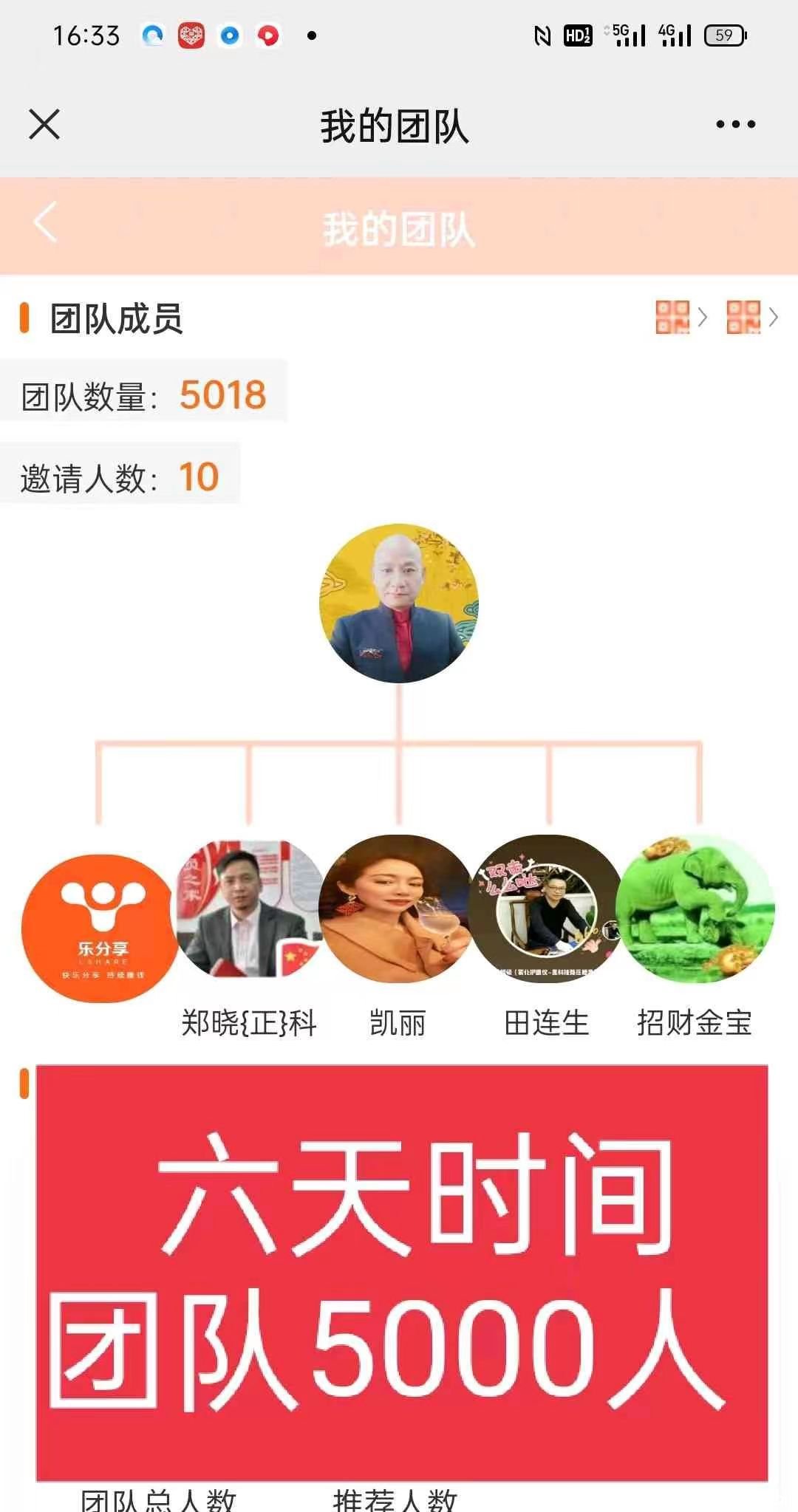Viewport: 798px width, 1512px height.
Task: Close the 我的团队 webview
Action: (44, 124)
